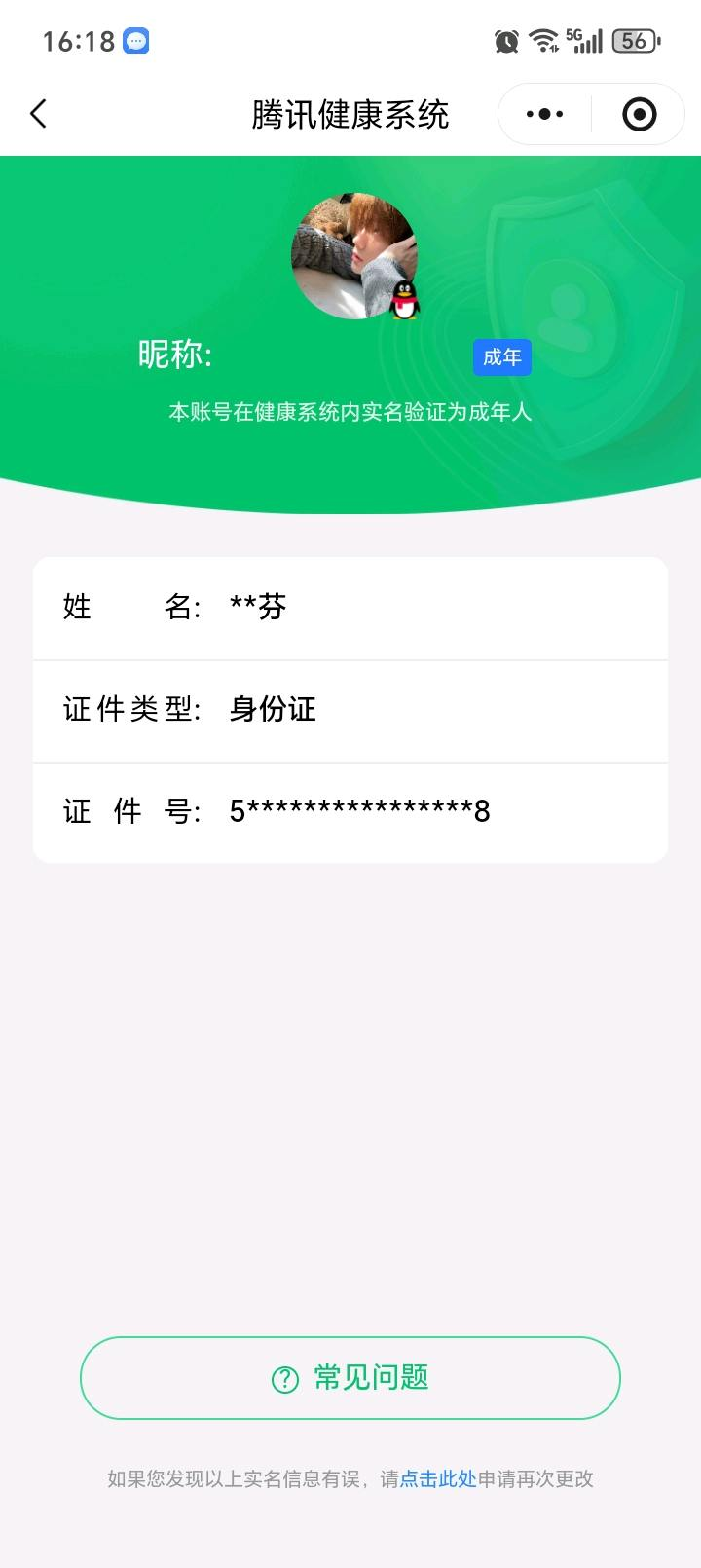701x1568 pixels.
Task: Select the 姓名 row showing **芬
Action: 350,608
